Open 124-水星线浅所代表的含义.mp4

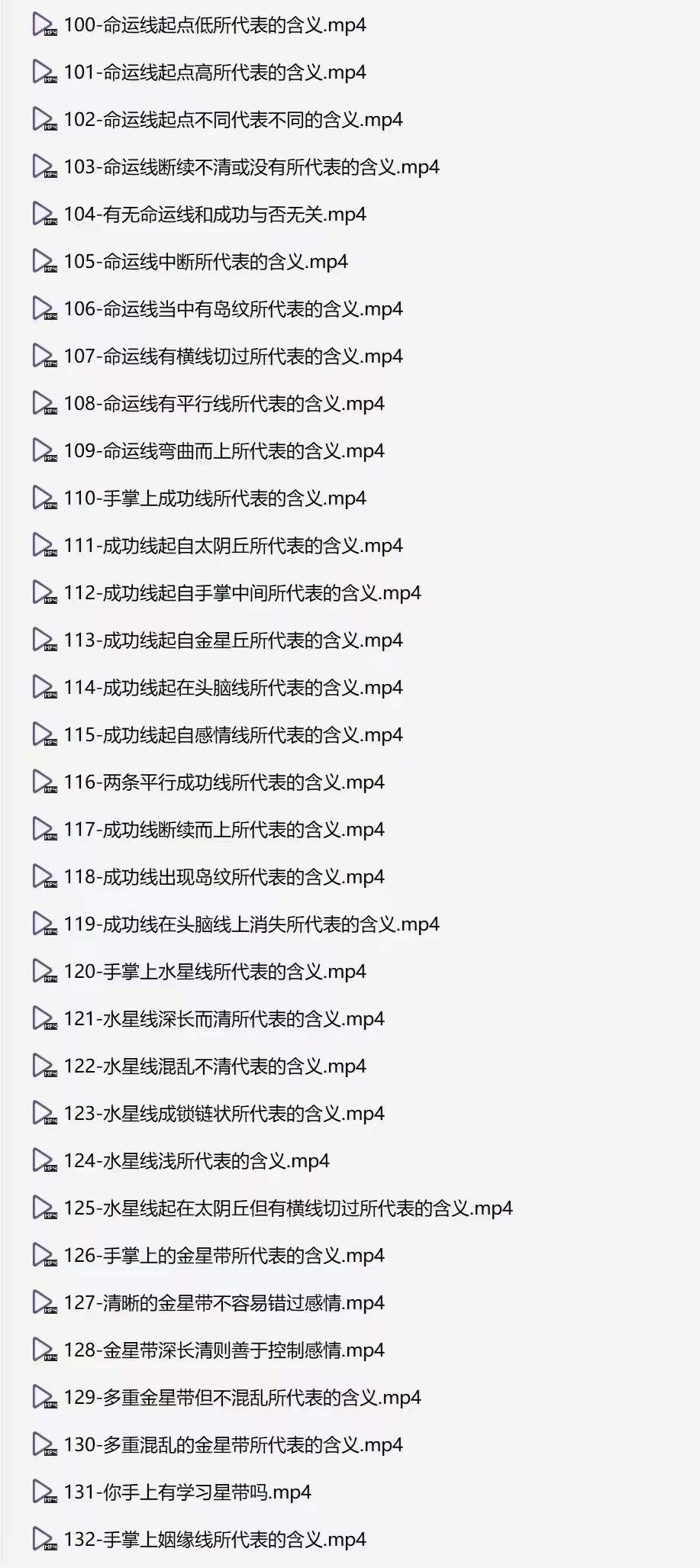[x=196, y=1161]
